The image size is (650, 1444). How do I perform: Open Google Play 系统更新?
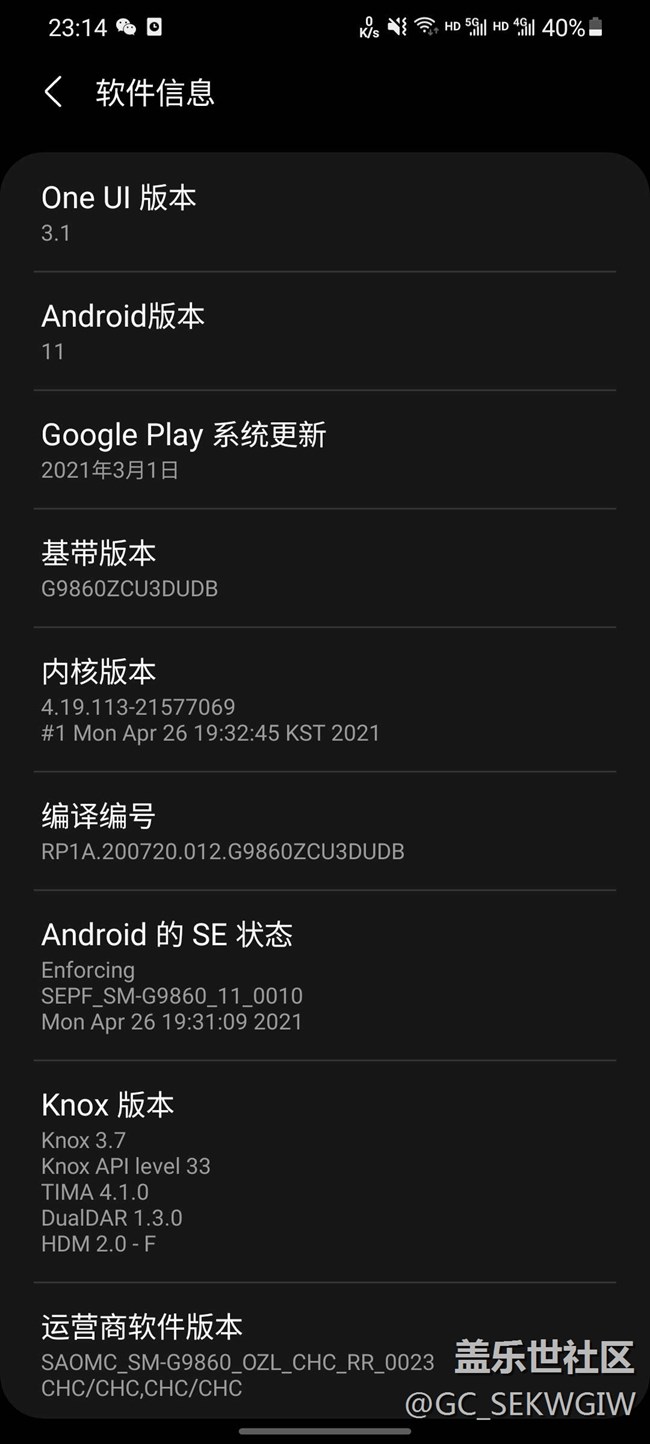coord(325,450)
